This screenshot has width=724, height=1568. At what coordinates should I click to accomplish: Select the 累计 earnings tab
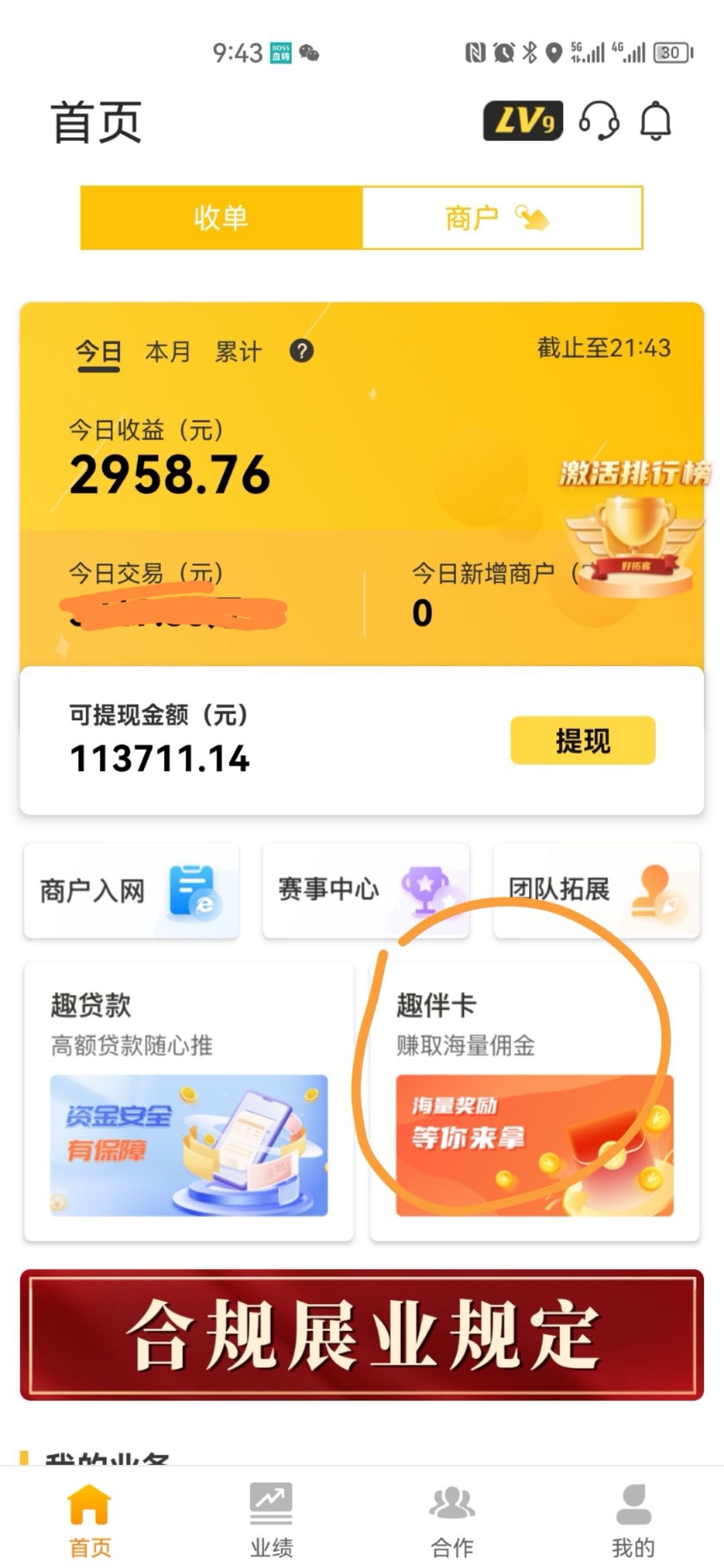pyautogui.click(x=238, y=352)
